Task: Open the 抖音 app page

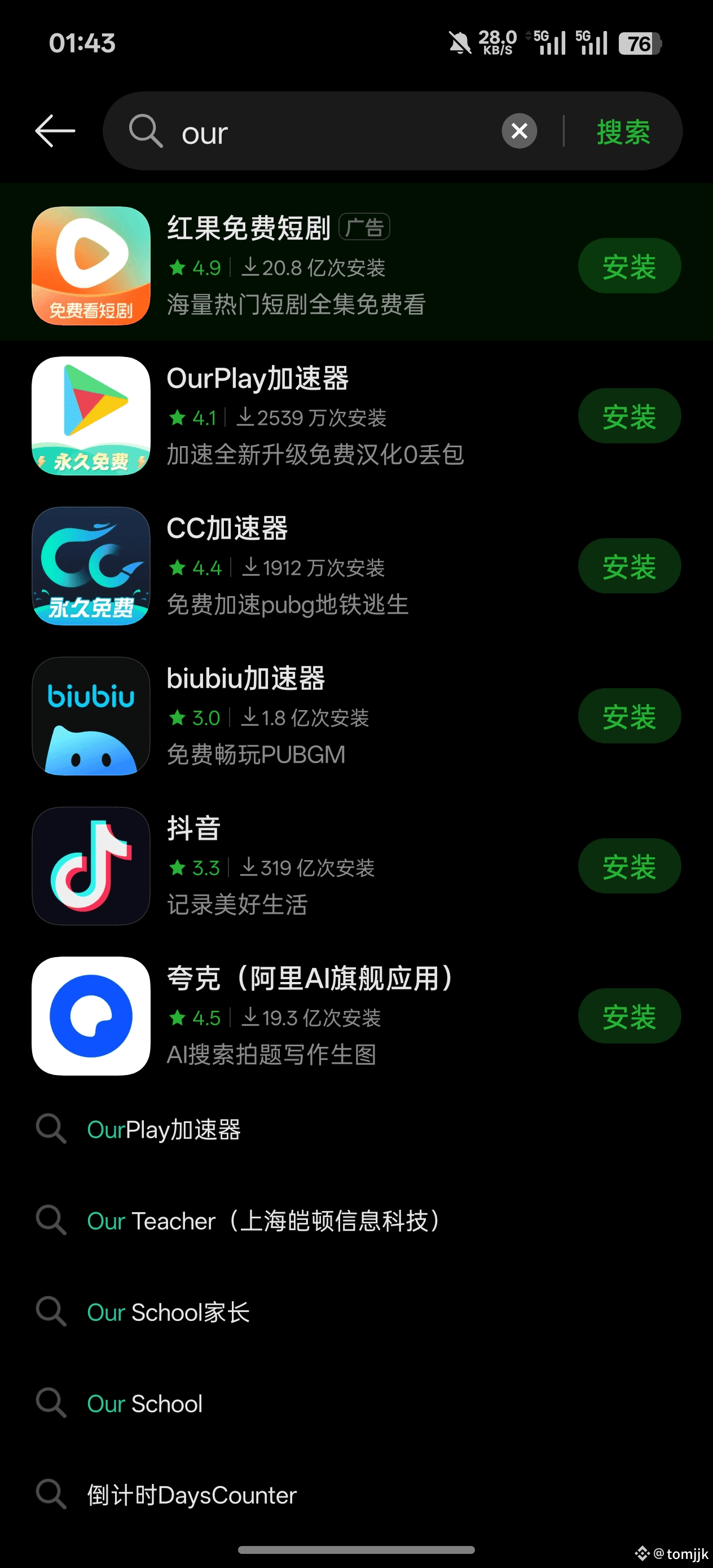Action: (x=305, y=866)
